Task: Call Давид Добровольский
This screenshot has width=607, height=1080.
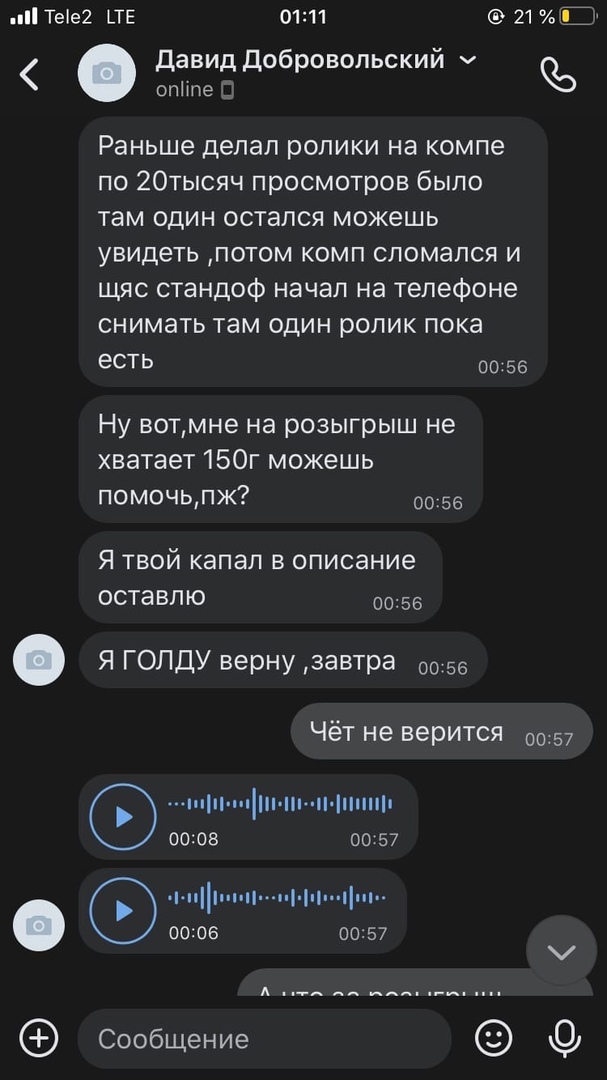Action: (x=558, y=74)
